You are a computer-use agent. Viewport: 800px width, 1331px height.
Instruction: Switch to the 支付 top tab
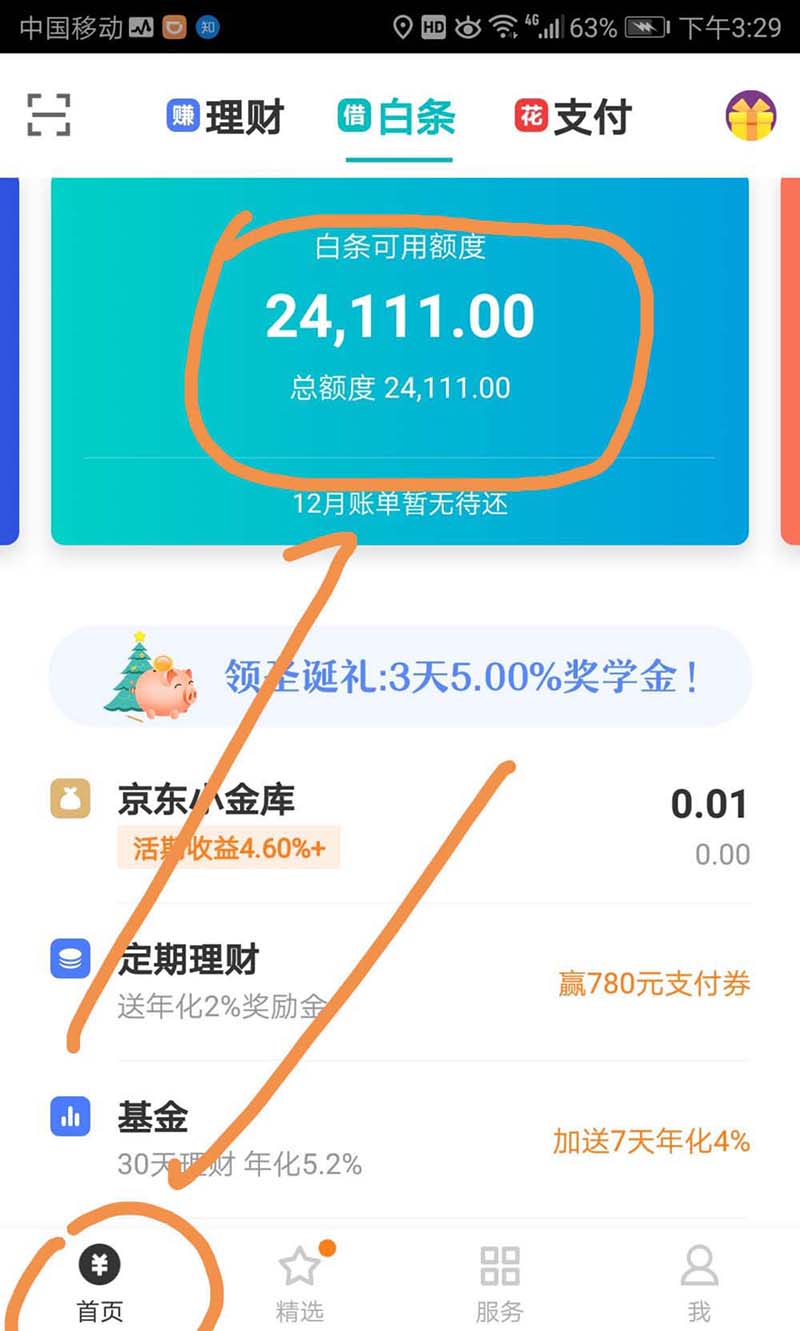click(x=573, y=117)
